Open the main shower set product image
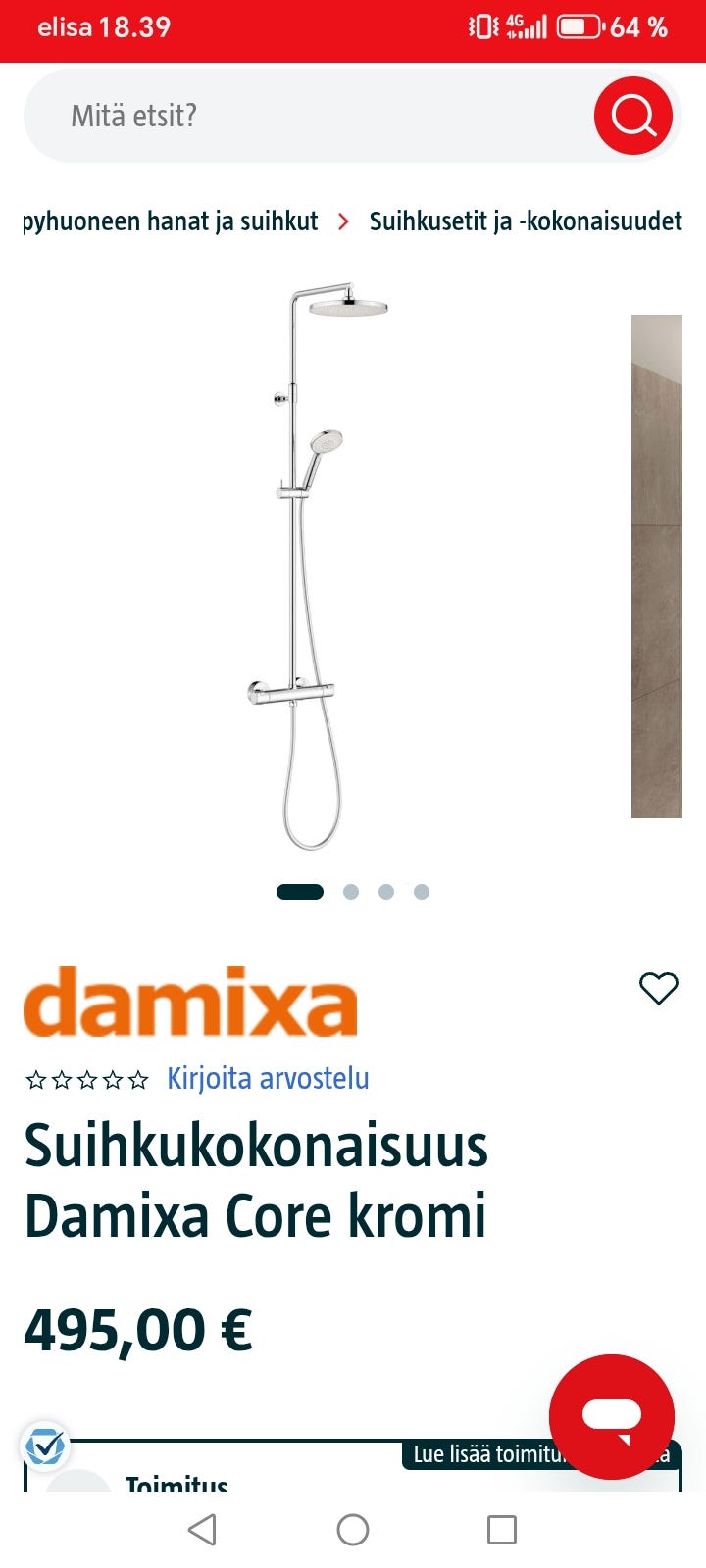 coord(316,566)
